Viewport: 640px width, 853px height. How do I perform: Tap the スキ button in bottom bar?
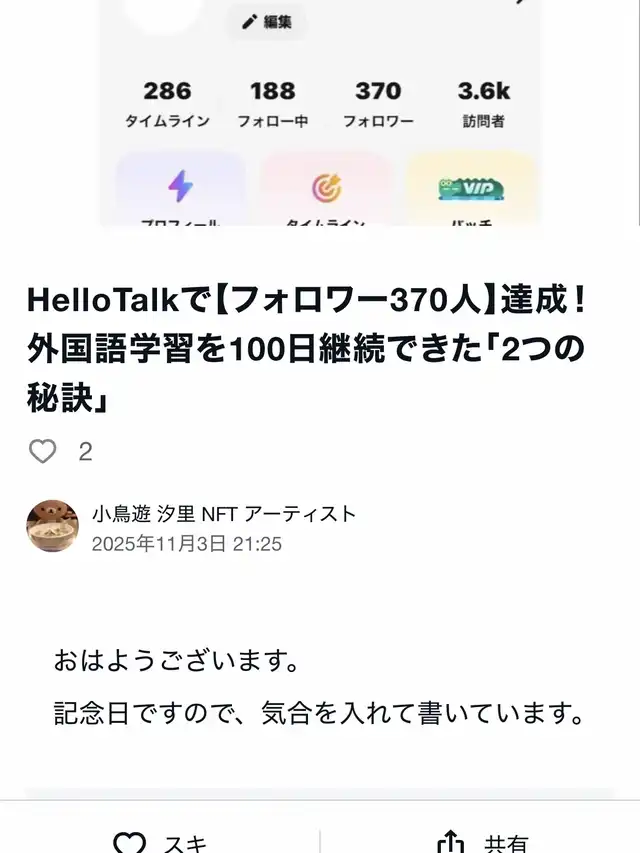[x=160, y=840]
